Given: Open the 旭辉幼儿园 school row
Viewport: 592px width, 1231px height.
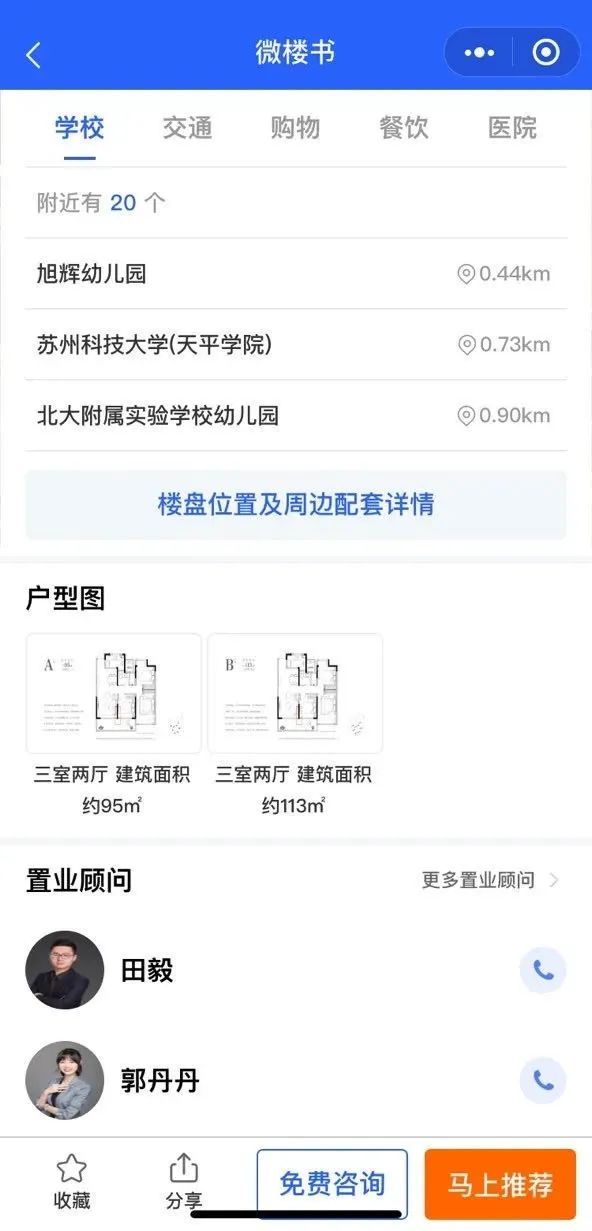Looking at the screenshot, I should (296, 274).
